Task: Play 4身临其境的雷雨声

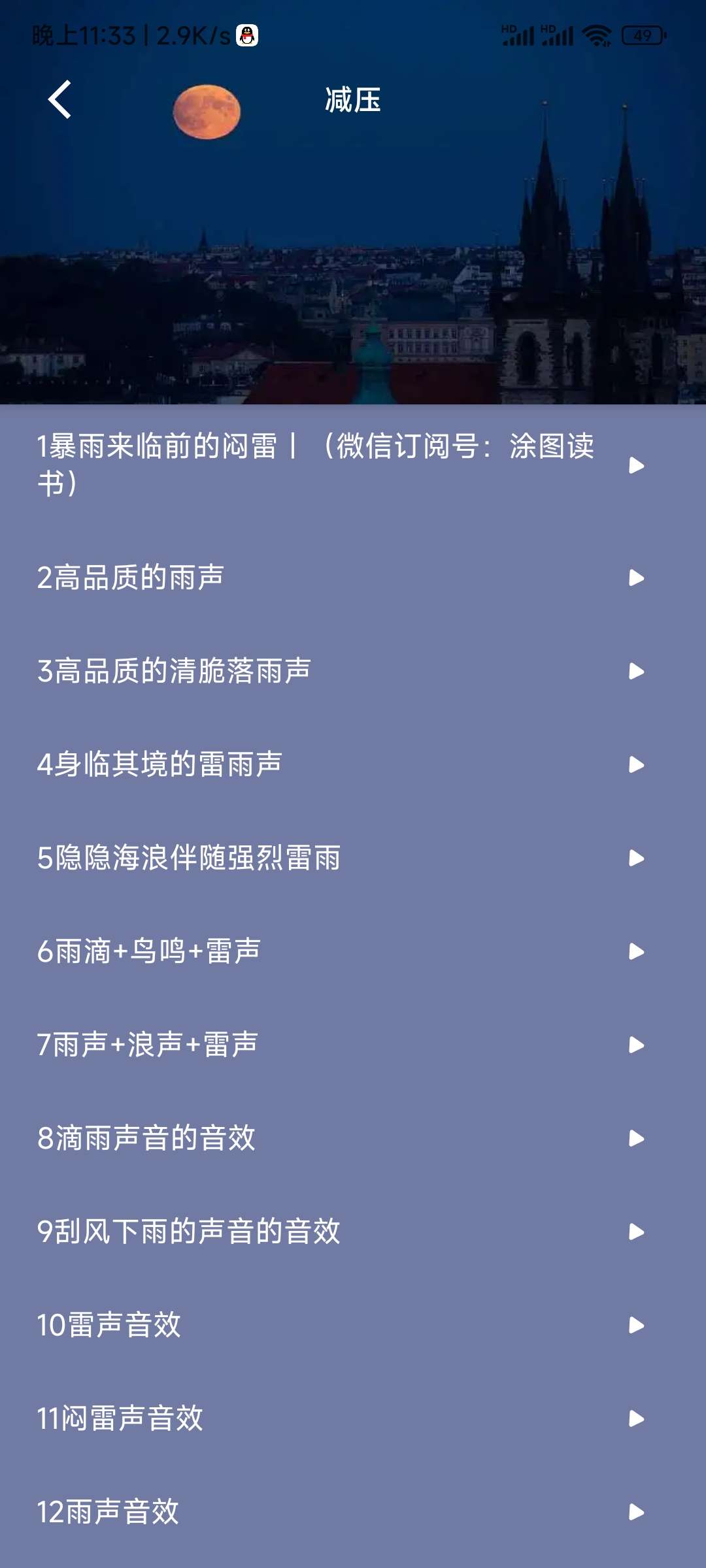Action: 635,765
